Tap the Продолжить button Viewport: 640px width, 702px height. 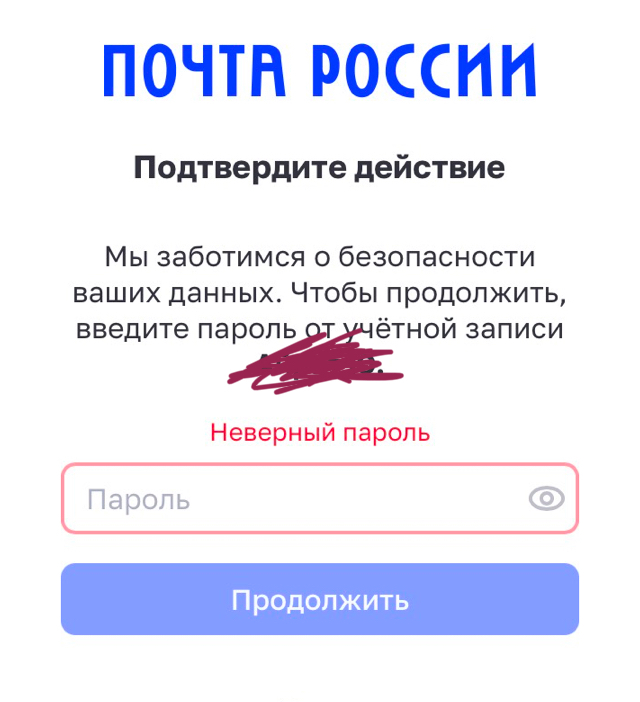pos(320,600)
